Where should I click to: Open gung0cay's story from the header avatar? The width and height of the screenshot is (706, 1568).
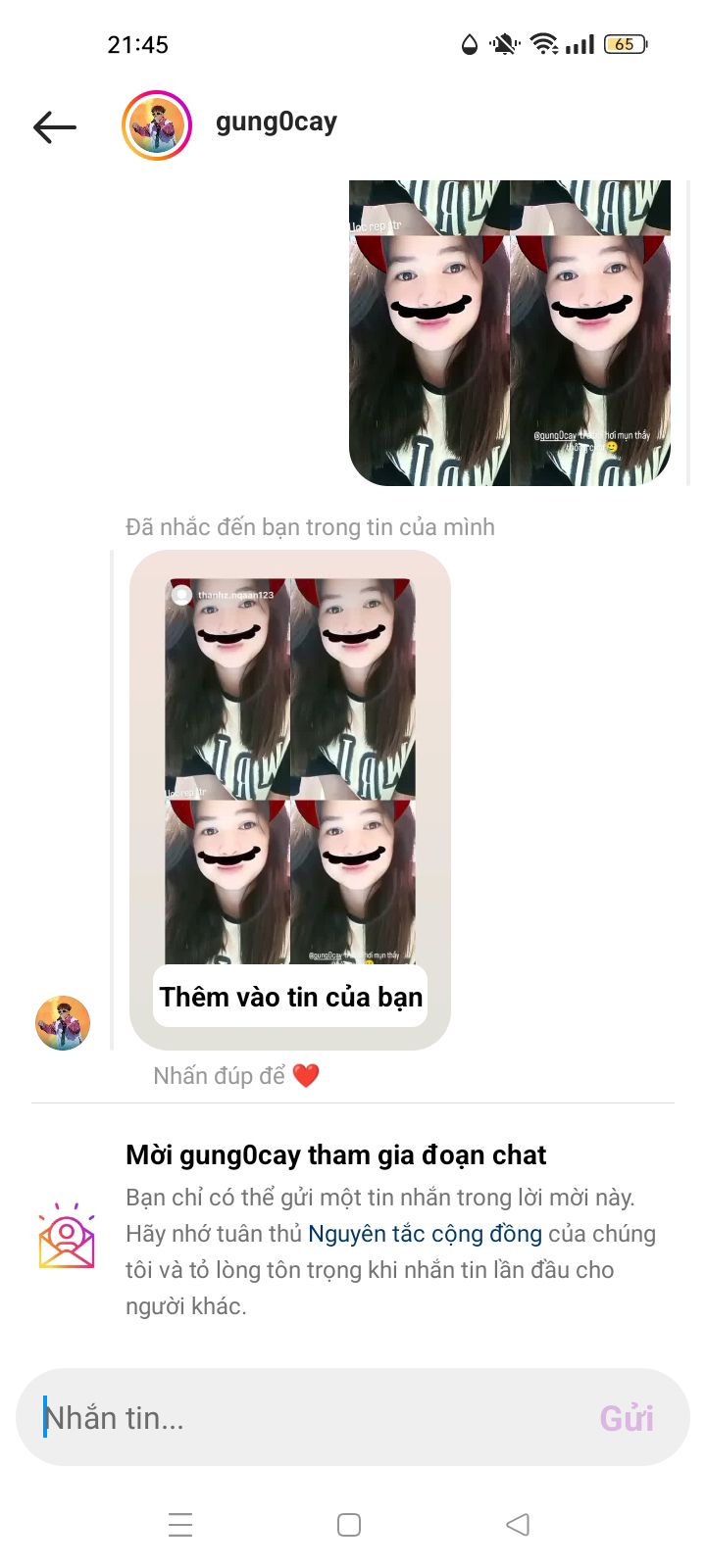point(157,125)
